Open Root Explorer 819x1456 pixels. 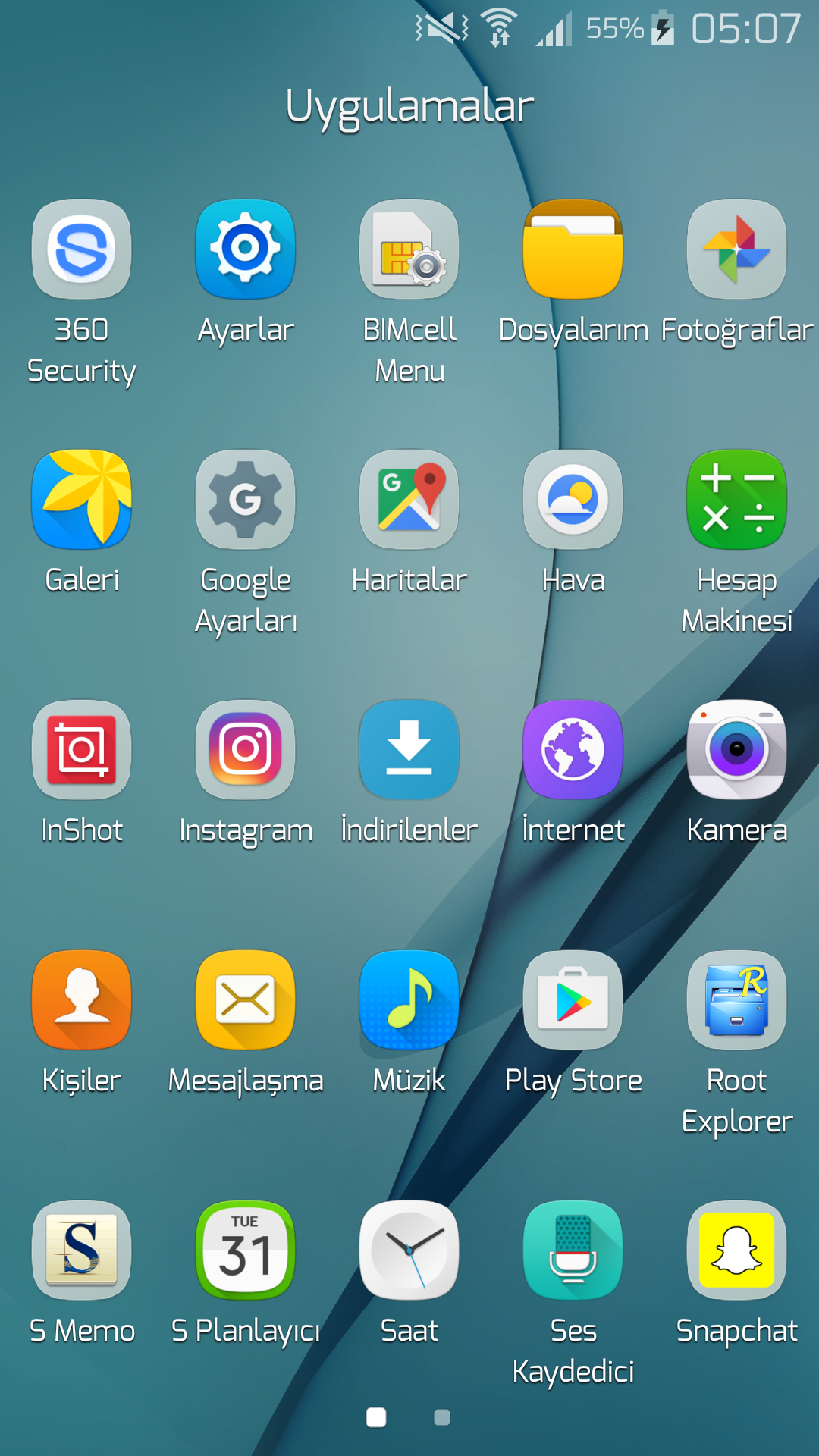pyautogui.click(x=736, y=1000)
